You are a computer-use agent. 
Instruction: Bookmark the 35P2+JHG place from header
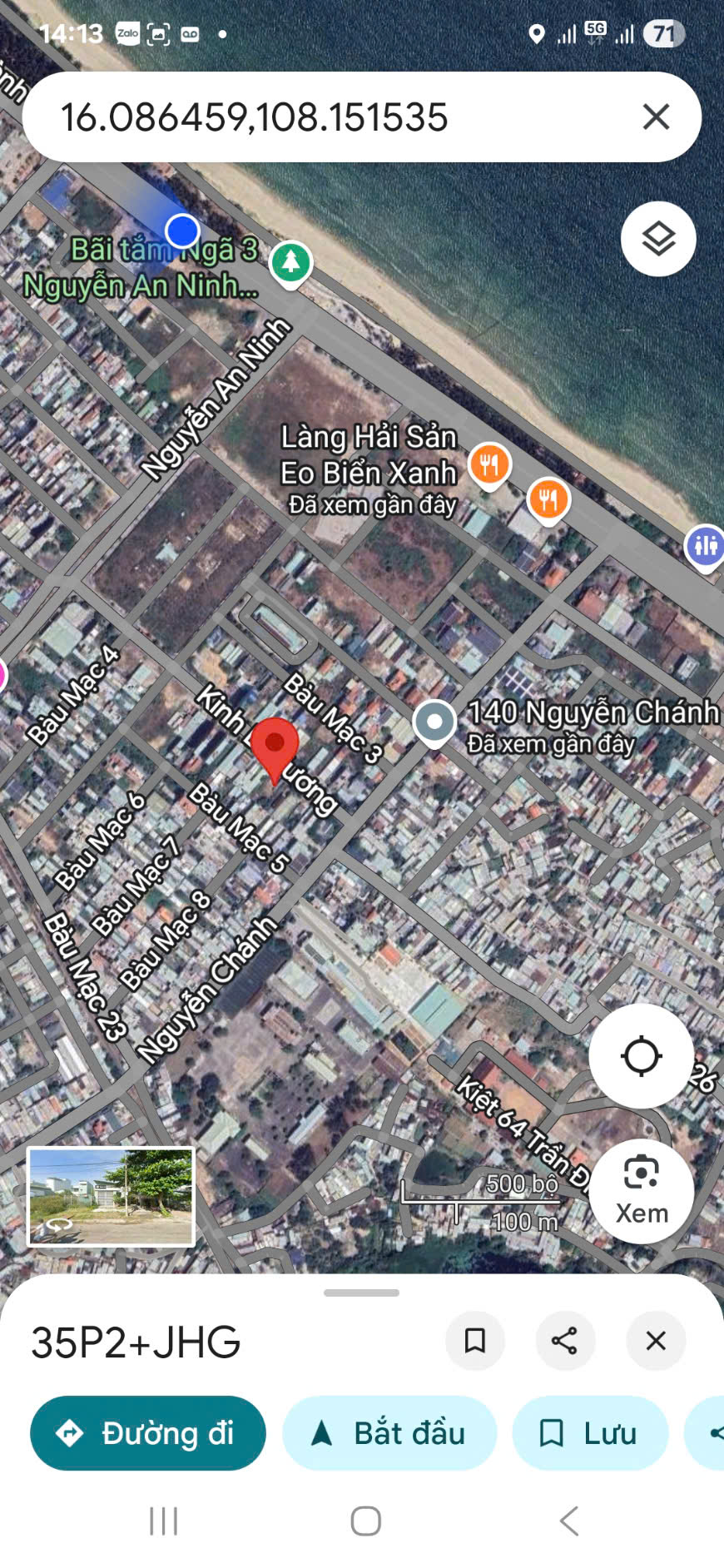(x=475, y=1341)
